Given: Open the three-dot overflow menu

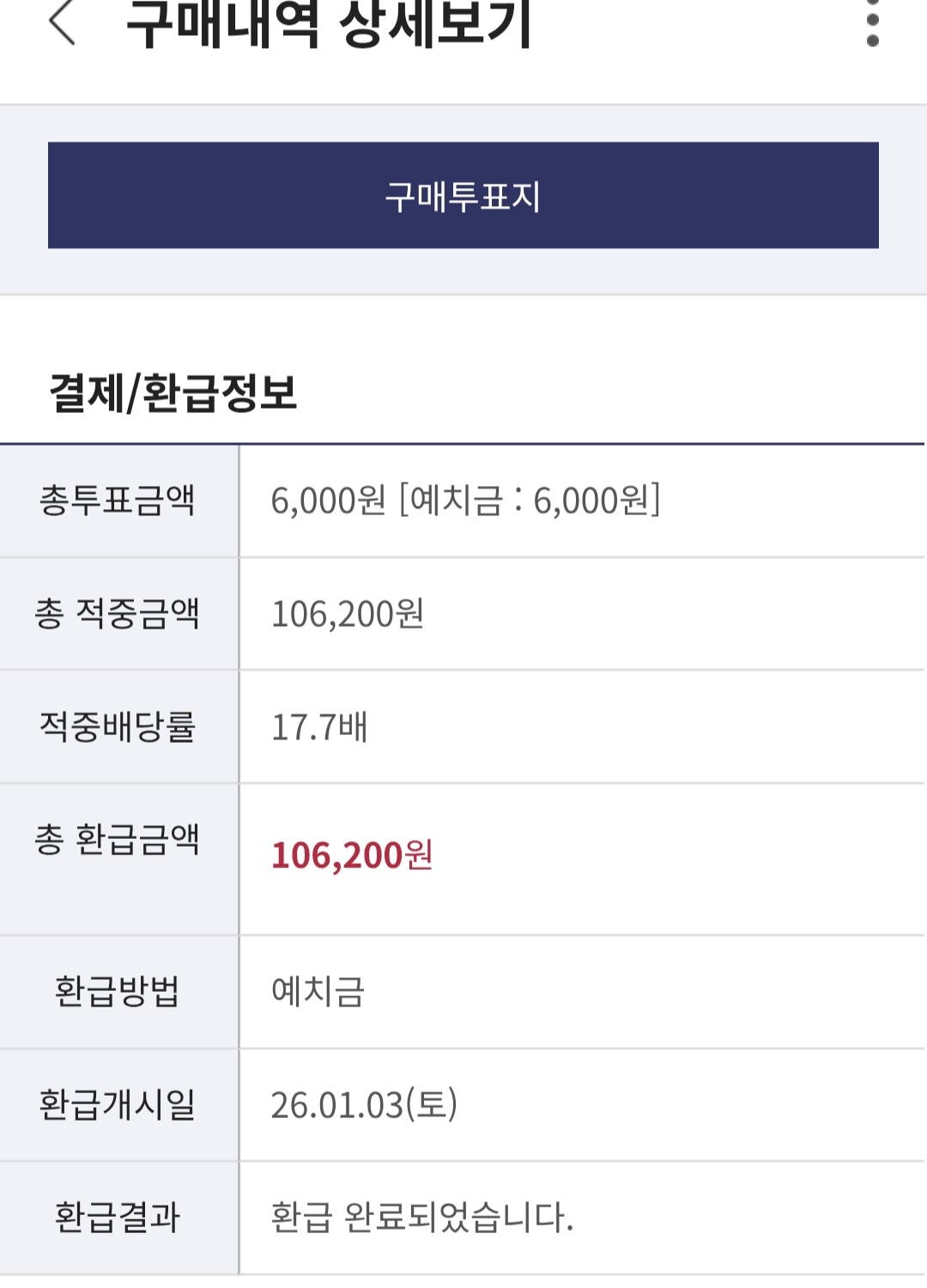Looking at the screenshot, I should coord(872,22).
